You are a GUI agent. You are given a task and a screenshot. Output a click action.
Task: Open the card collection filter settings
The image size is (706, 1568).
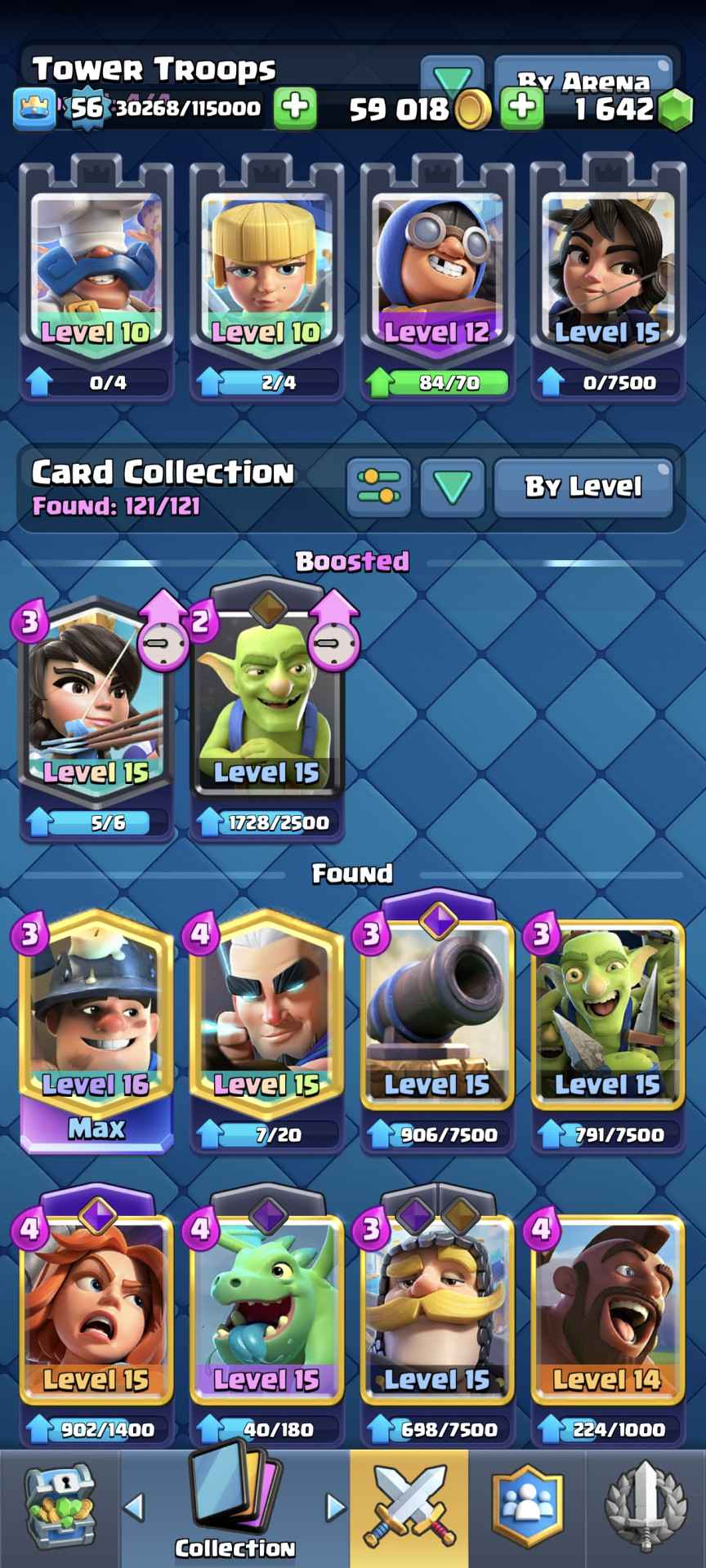[x=378, y=487]
